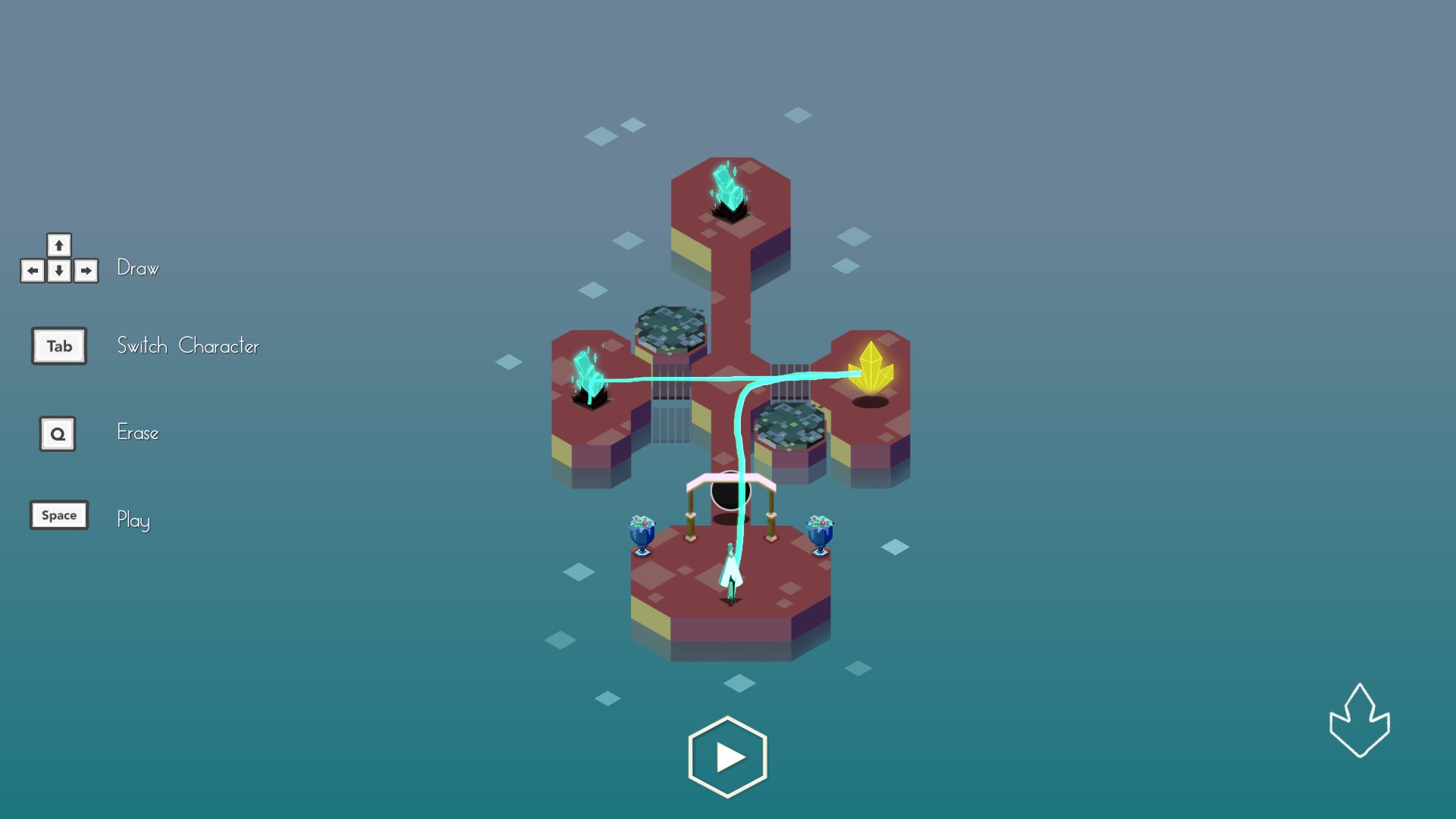Viewport: 1456px width, 819px height.
Task: Tap the Q erase key
Action: tap(58, 434)
